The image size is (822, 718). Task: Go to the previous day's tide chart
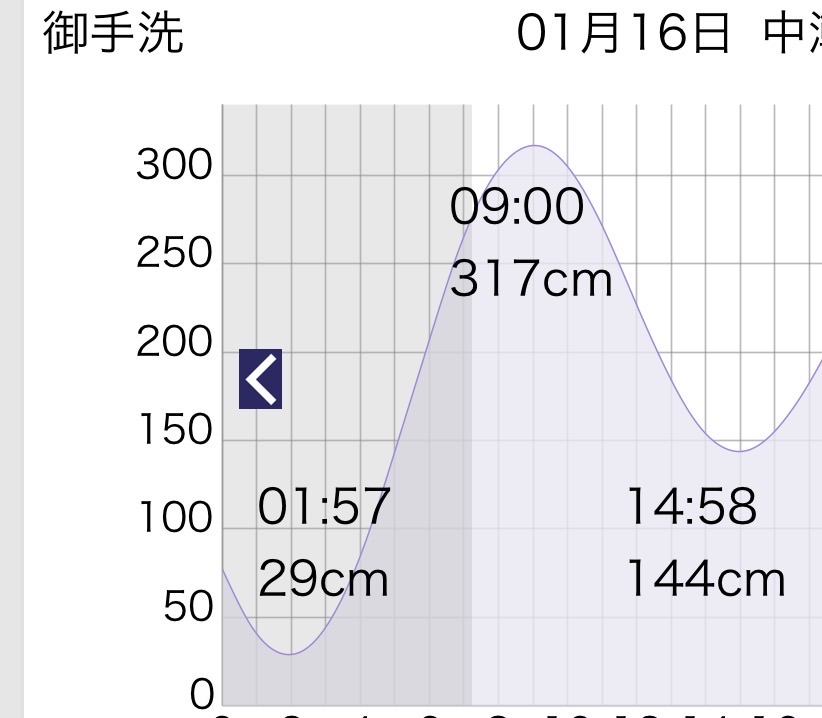pos(260,379)
